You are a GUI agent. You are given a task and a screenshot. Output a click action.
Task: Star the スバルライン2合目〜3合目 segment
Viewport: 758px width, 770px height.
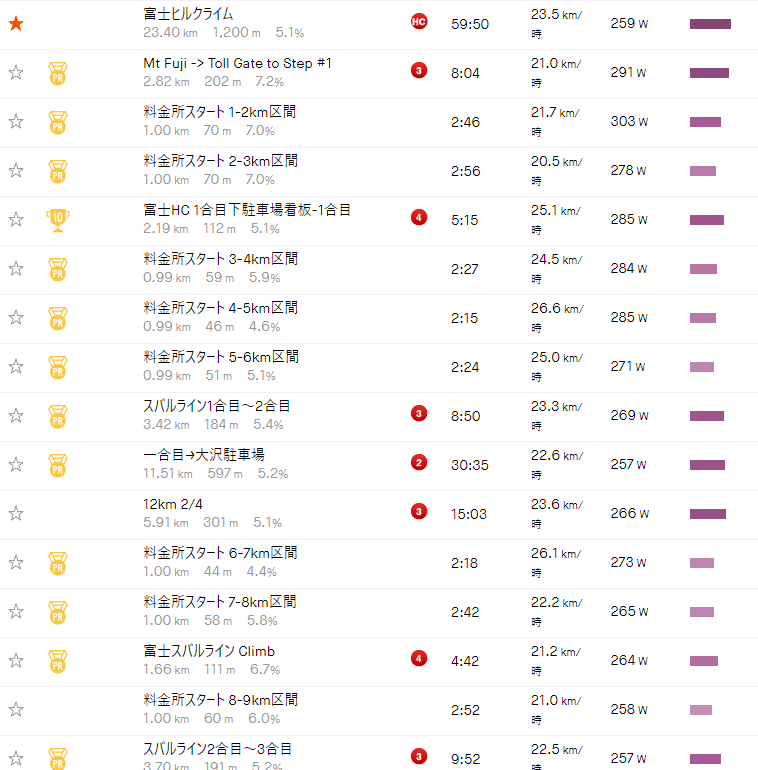tap(16, 758)
